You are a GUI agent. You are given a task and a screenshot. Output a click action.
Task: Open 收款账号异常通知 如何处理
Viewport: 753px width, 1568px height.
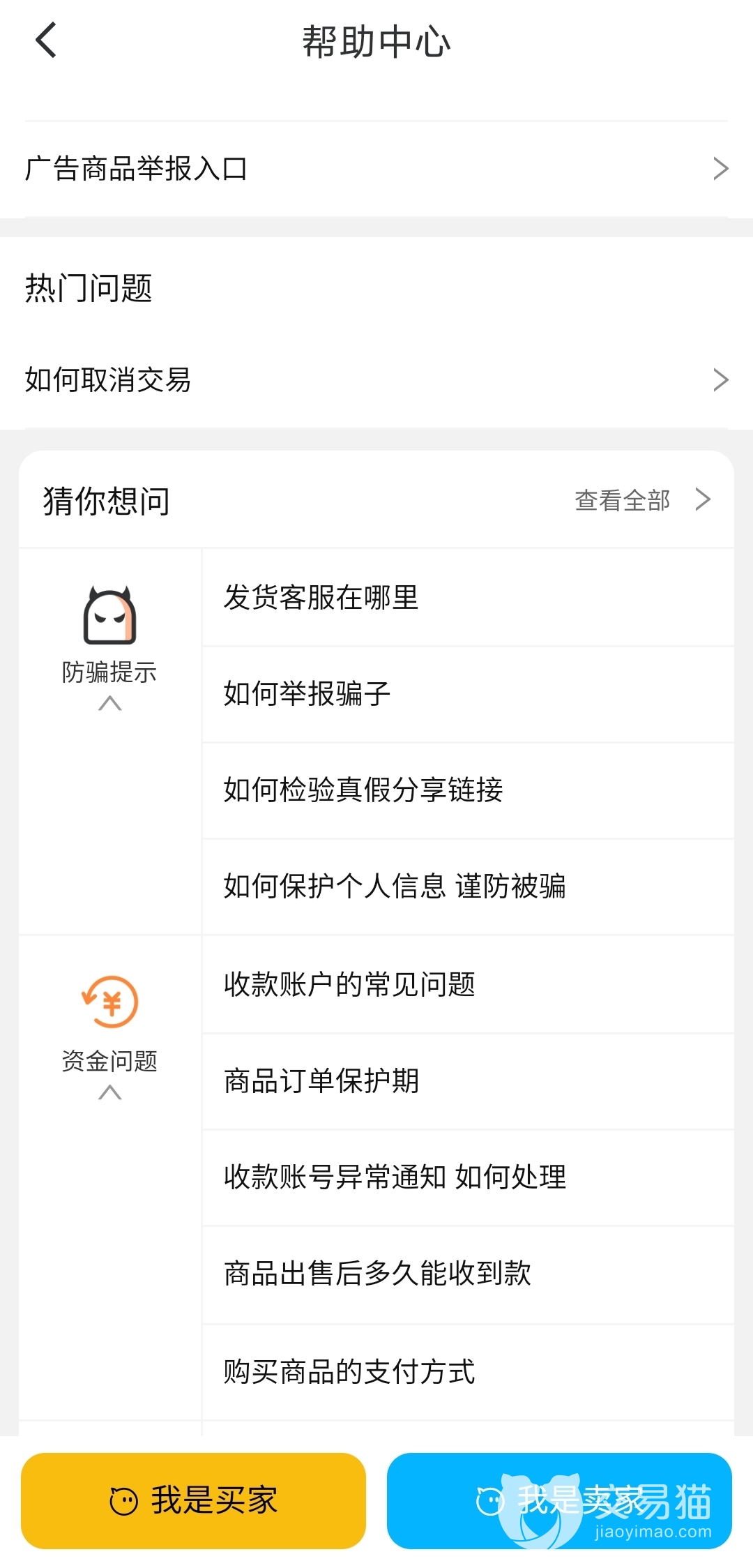click(x=467, y=1177)
